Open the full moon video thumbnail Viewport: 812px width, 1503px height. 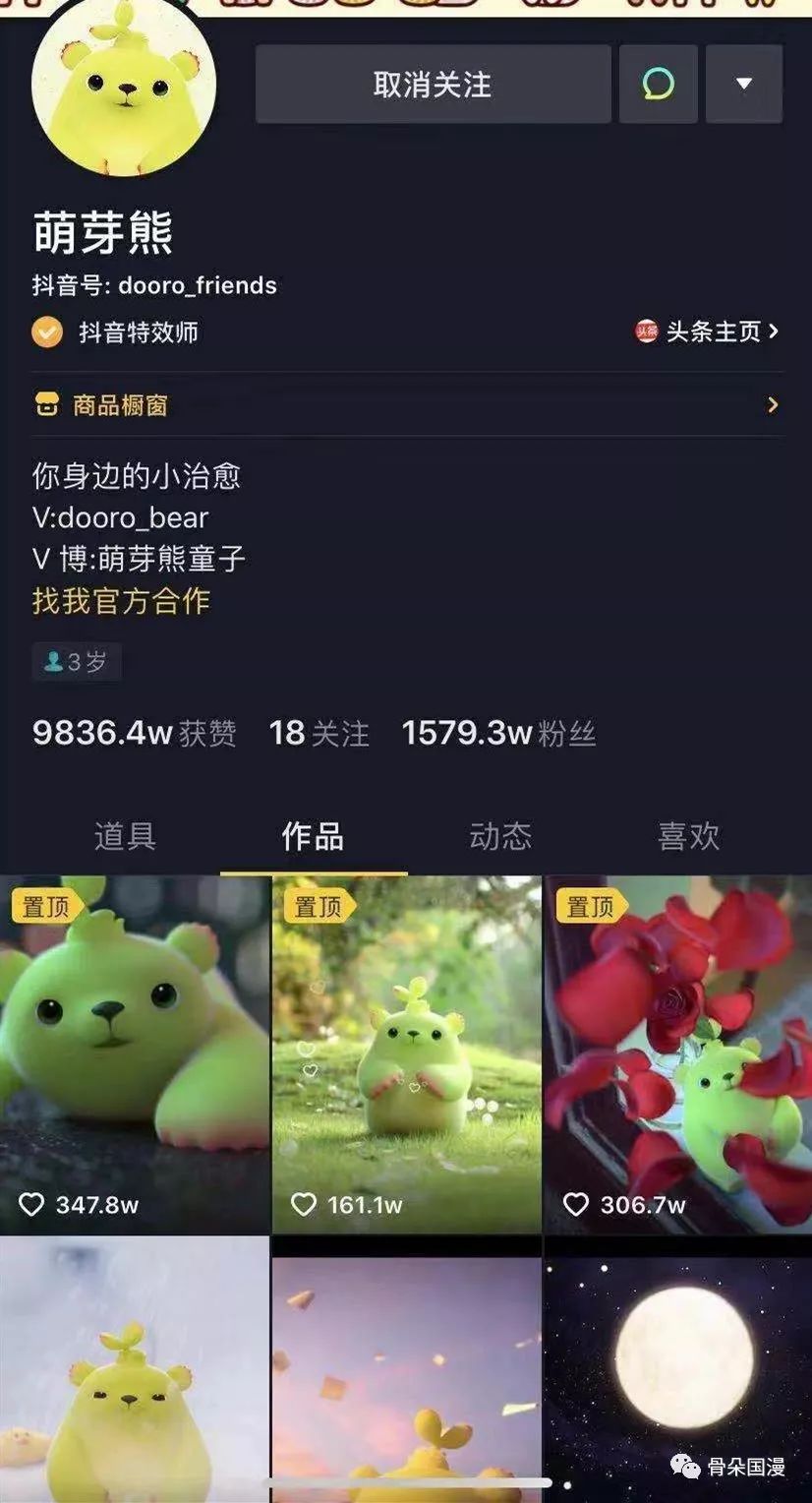(x=678, y=1367)
